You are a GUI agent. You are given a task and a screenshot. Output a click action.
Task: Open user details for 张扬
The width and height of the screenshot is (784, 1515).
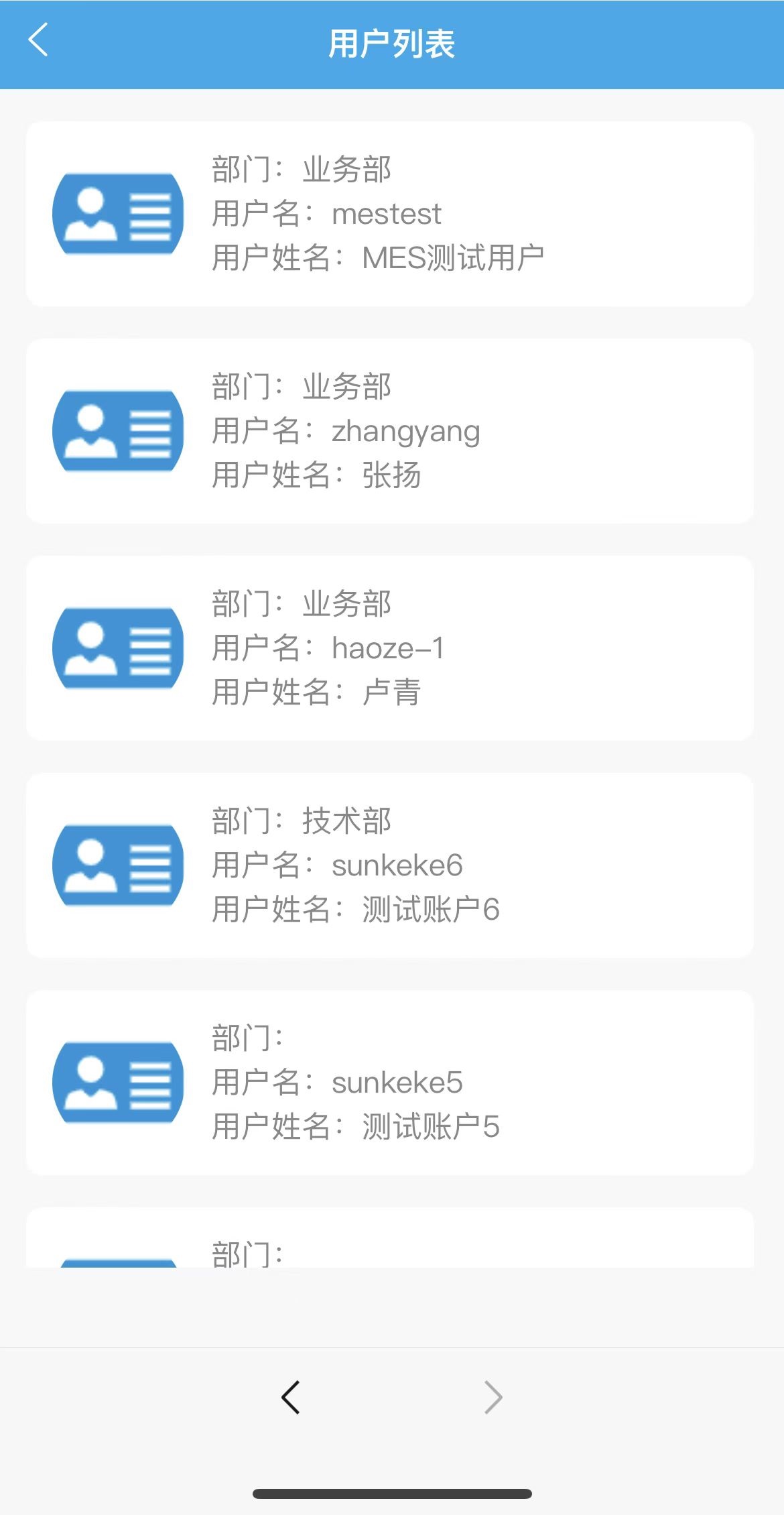(x=392, y=432)
